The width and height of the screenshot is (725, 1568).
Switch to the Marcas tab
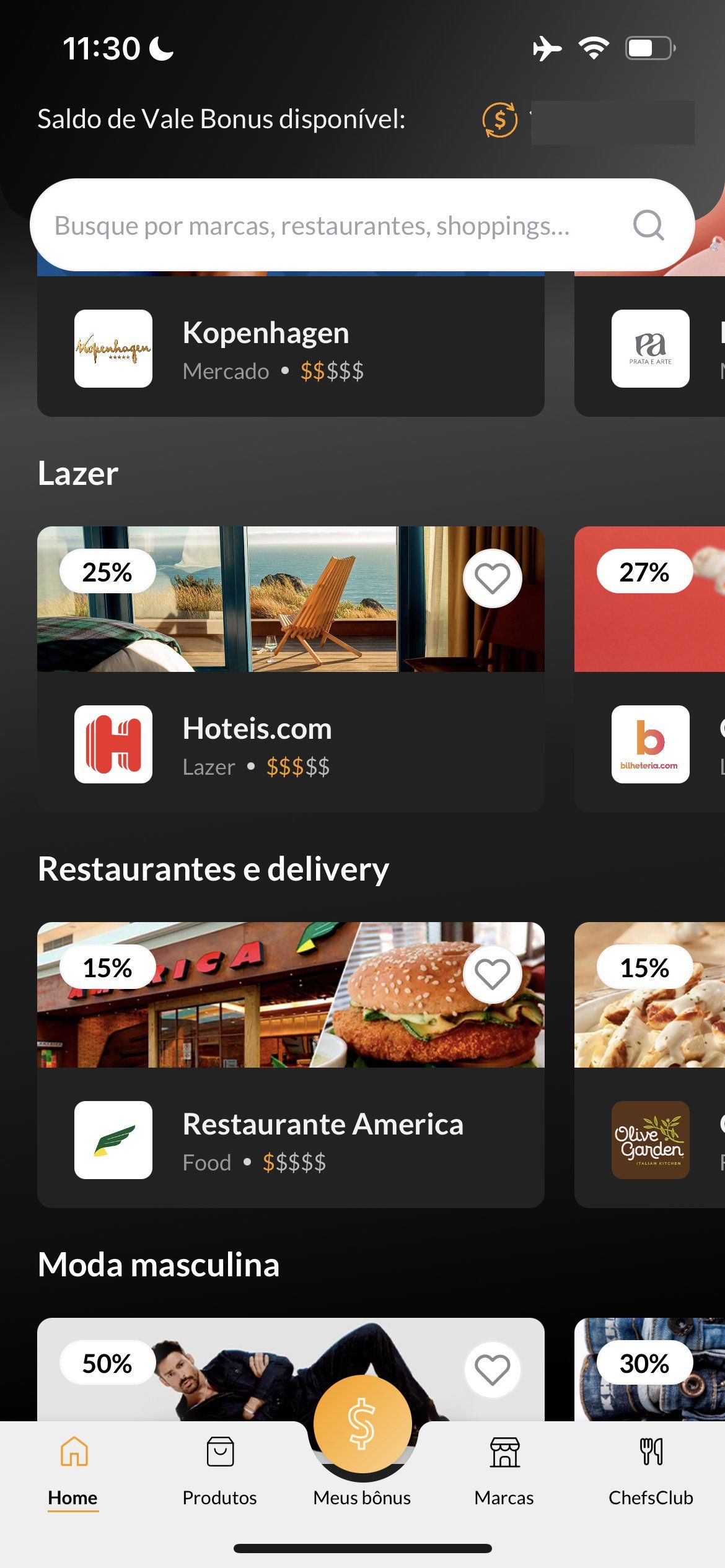click(x=504, y=1470)
